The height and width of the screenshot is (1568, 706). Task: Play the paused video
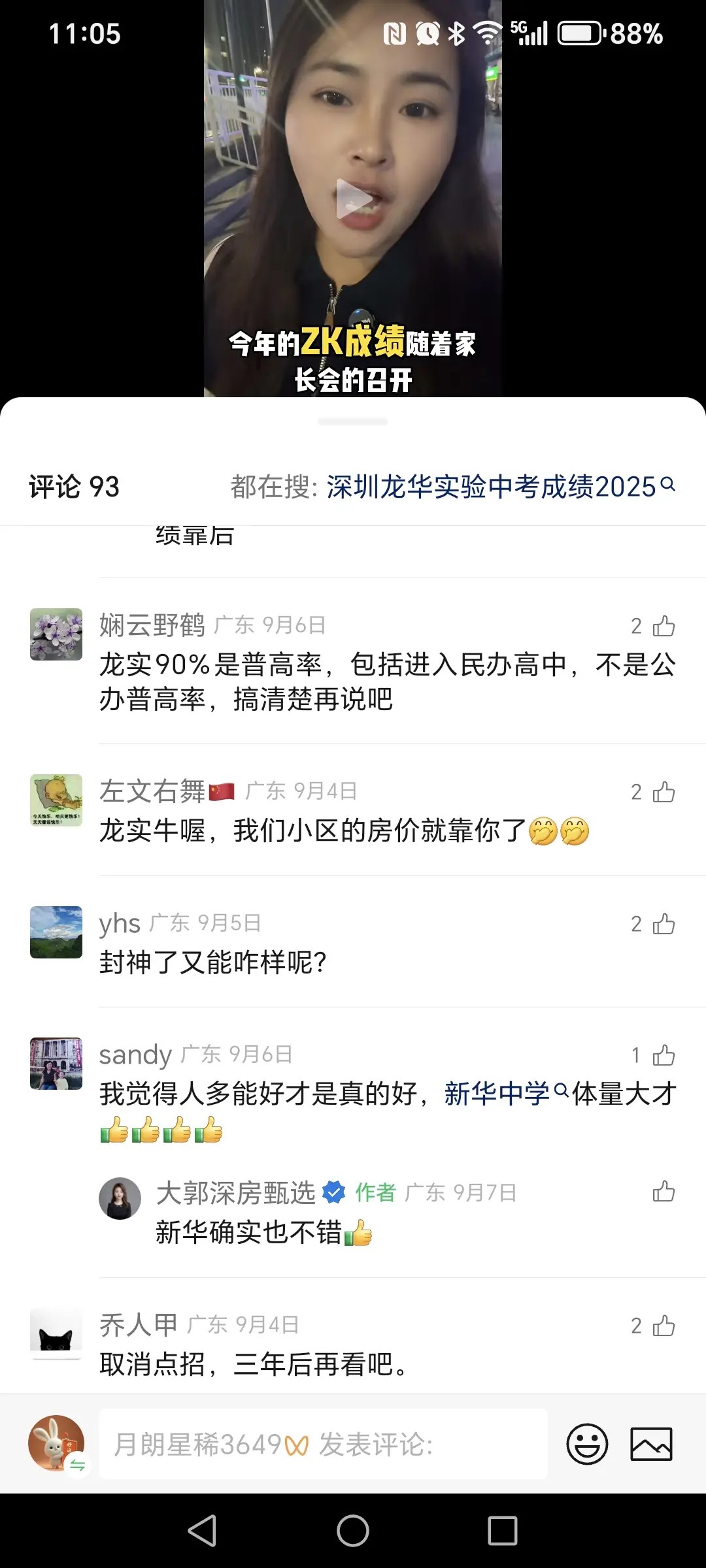(x=353, y=199)
